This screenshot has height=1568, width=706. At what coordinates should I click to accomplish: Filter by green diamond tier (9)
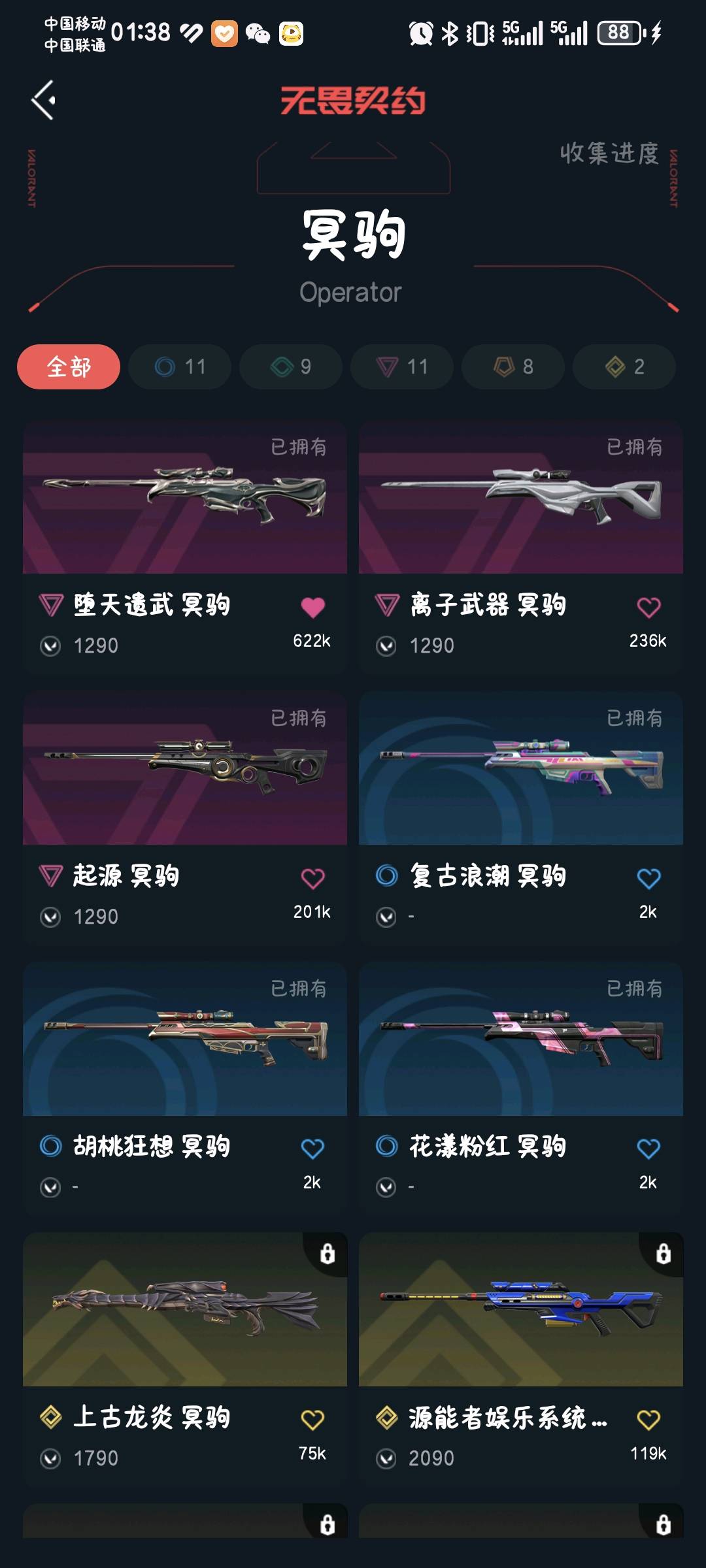(x=291, y=367)
